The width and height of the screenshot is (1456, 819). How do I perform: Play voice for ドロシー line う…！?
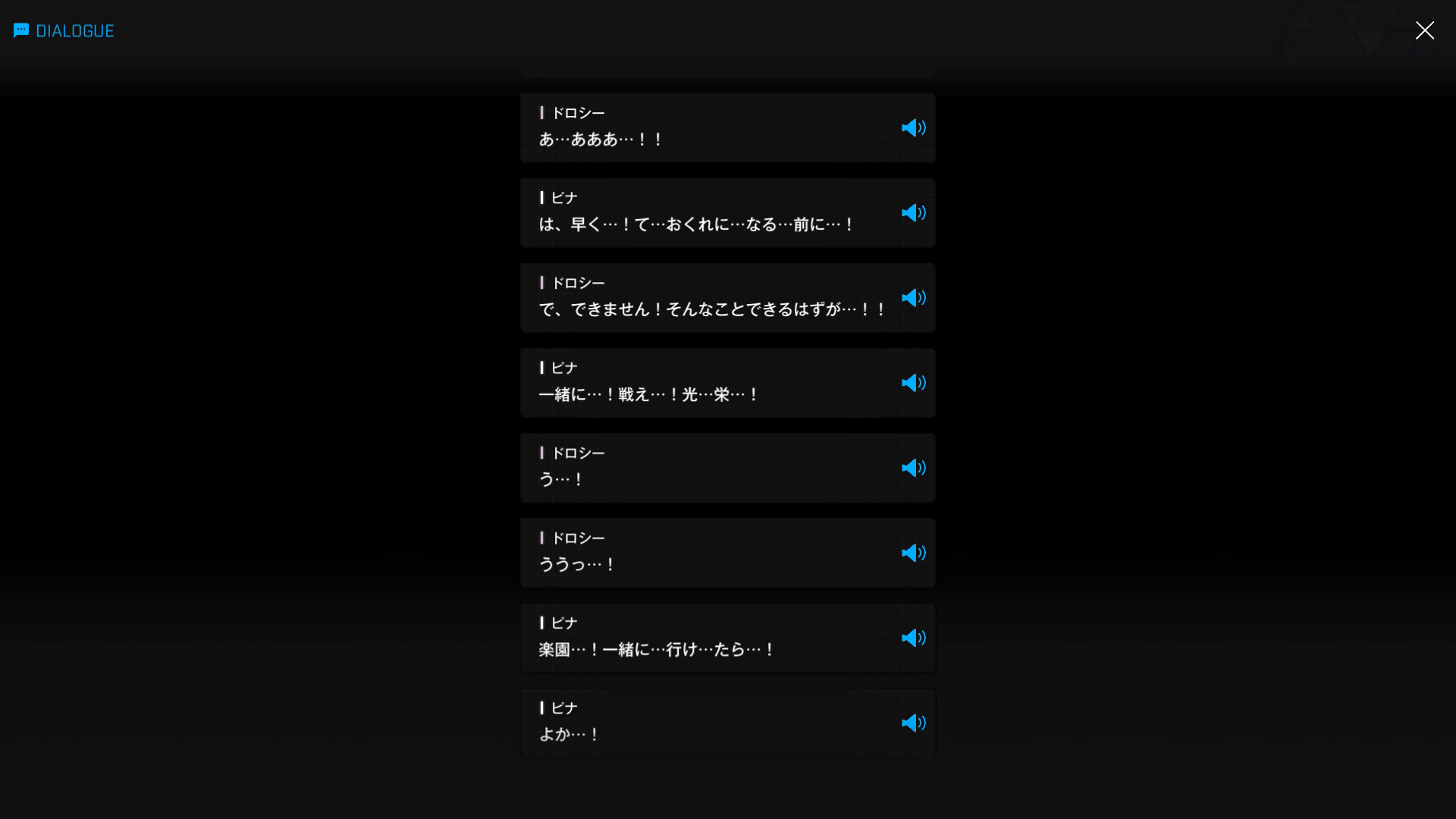tap(913, 467)
